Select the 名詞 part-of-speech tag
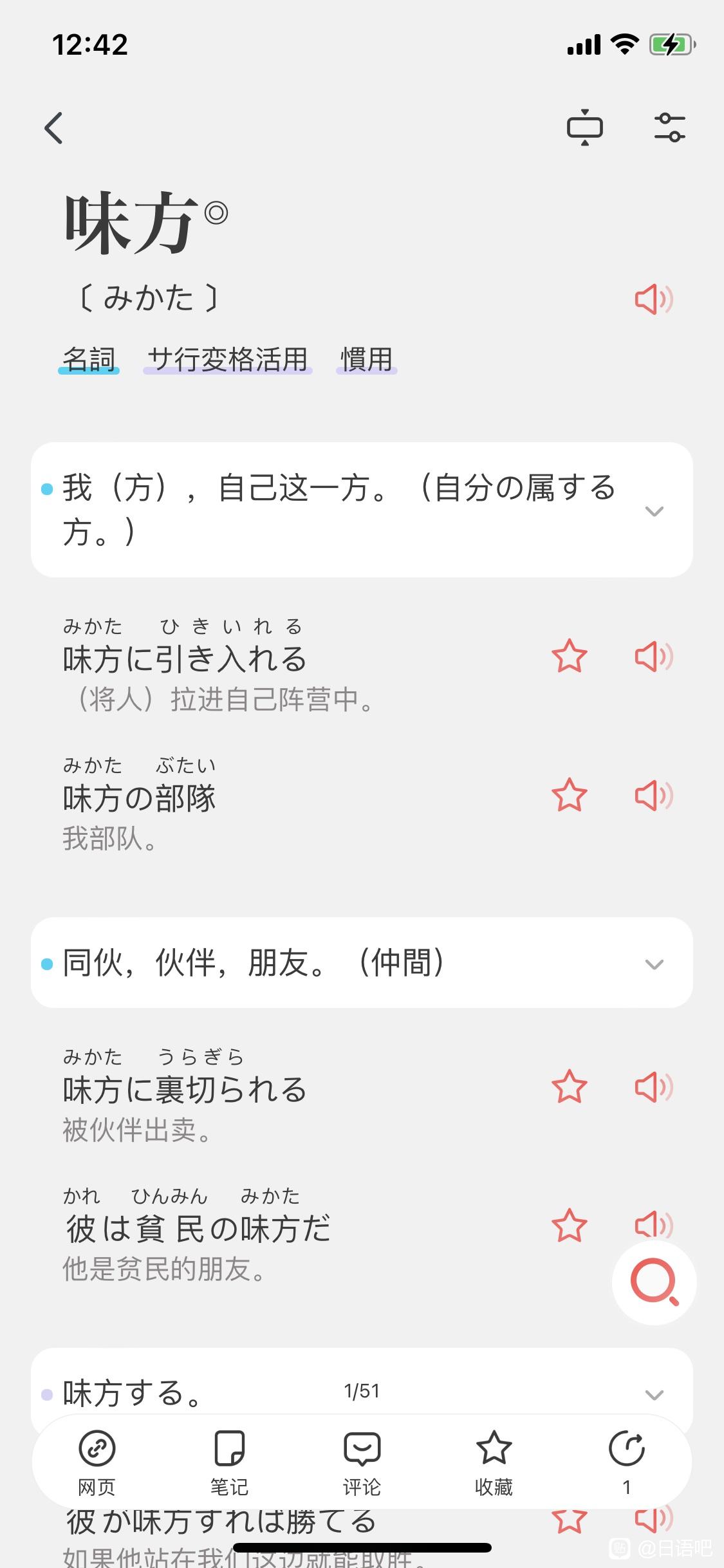The image size is (724, 1568). point(89,359)
